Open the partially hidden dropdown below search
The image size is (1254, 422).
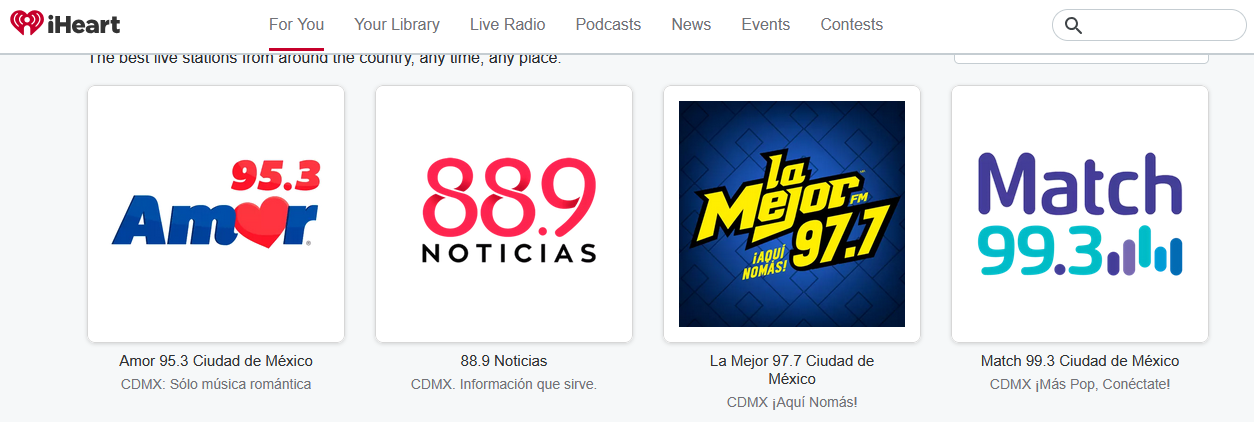(1081, 59)
